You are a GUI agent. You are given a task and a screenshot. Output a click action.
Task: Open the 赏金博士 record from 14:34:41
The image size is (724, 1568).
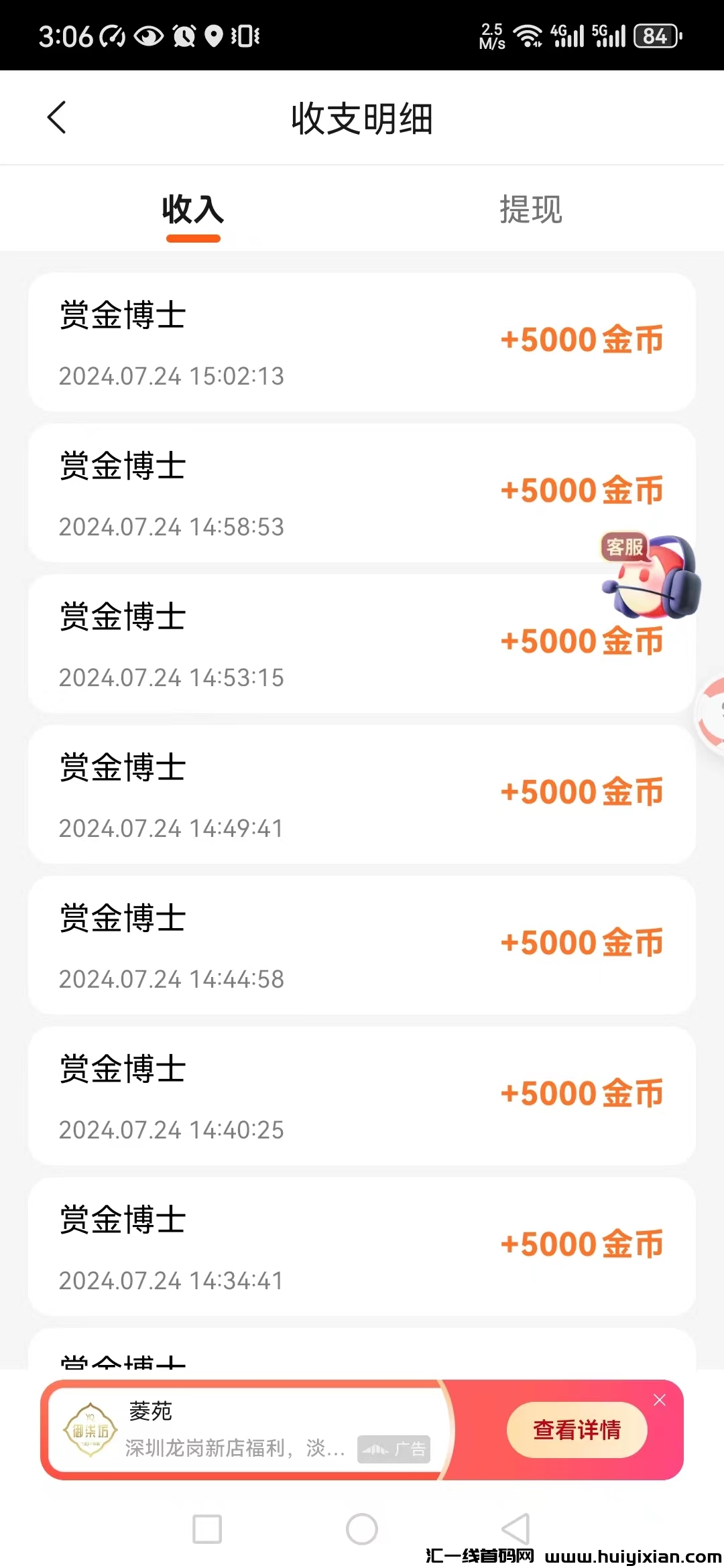362,1246
